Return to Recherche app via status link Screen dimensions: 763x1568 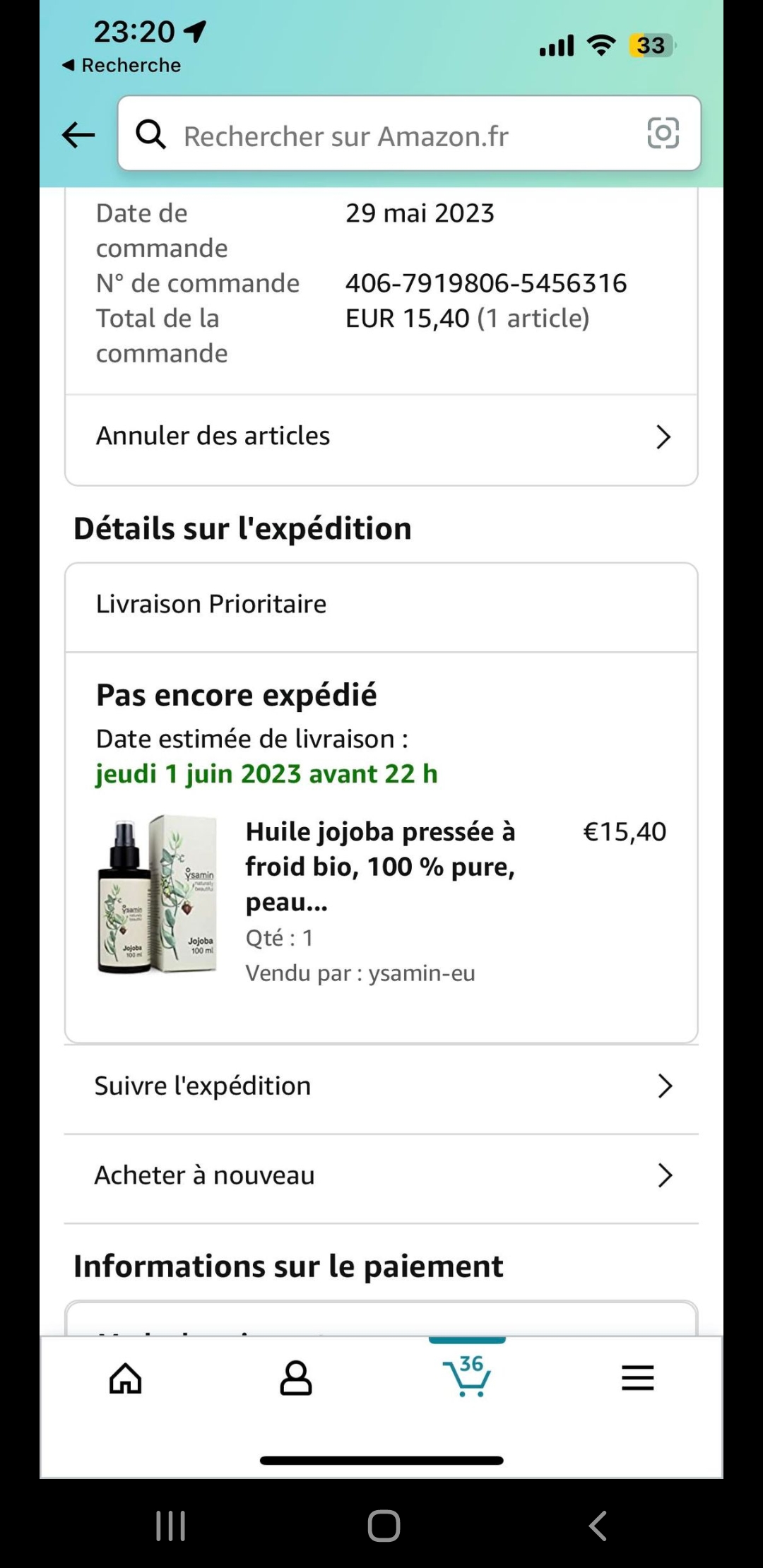(122, 66)
